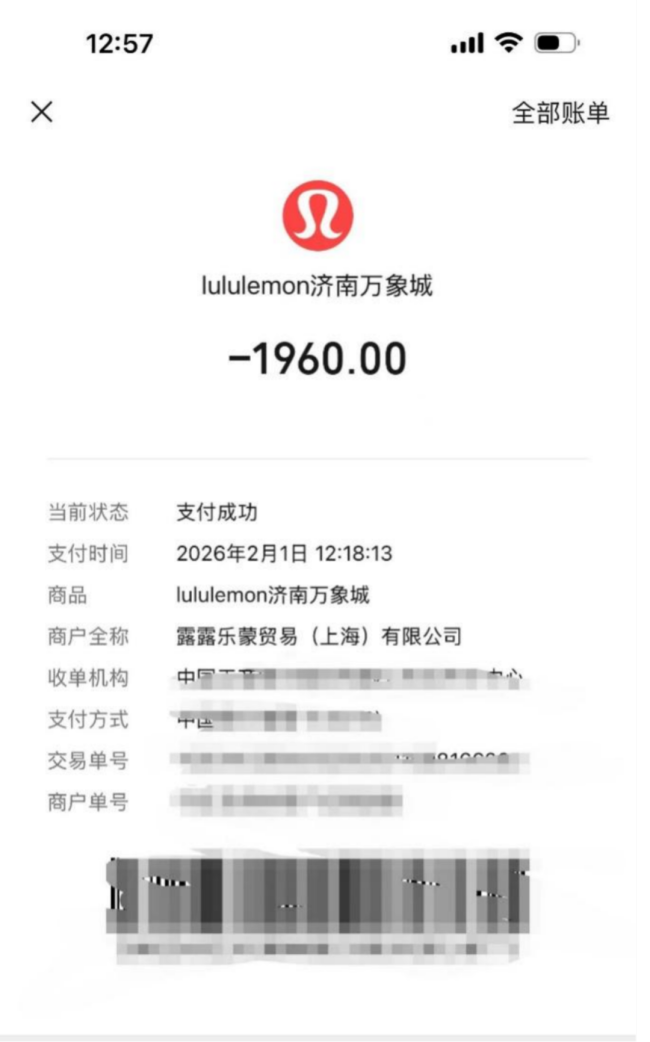Close the payment detail page
The width and height of the screenshot is (650, 1042).
pos(41,112)
